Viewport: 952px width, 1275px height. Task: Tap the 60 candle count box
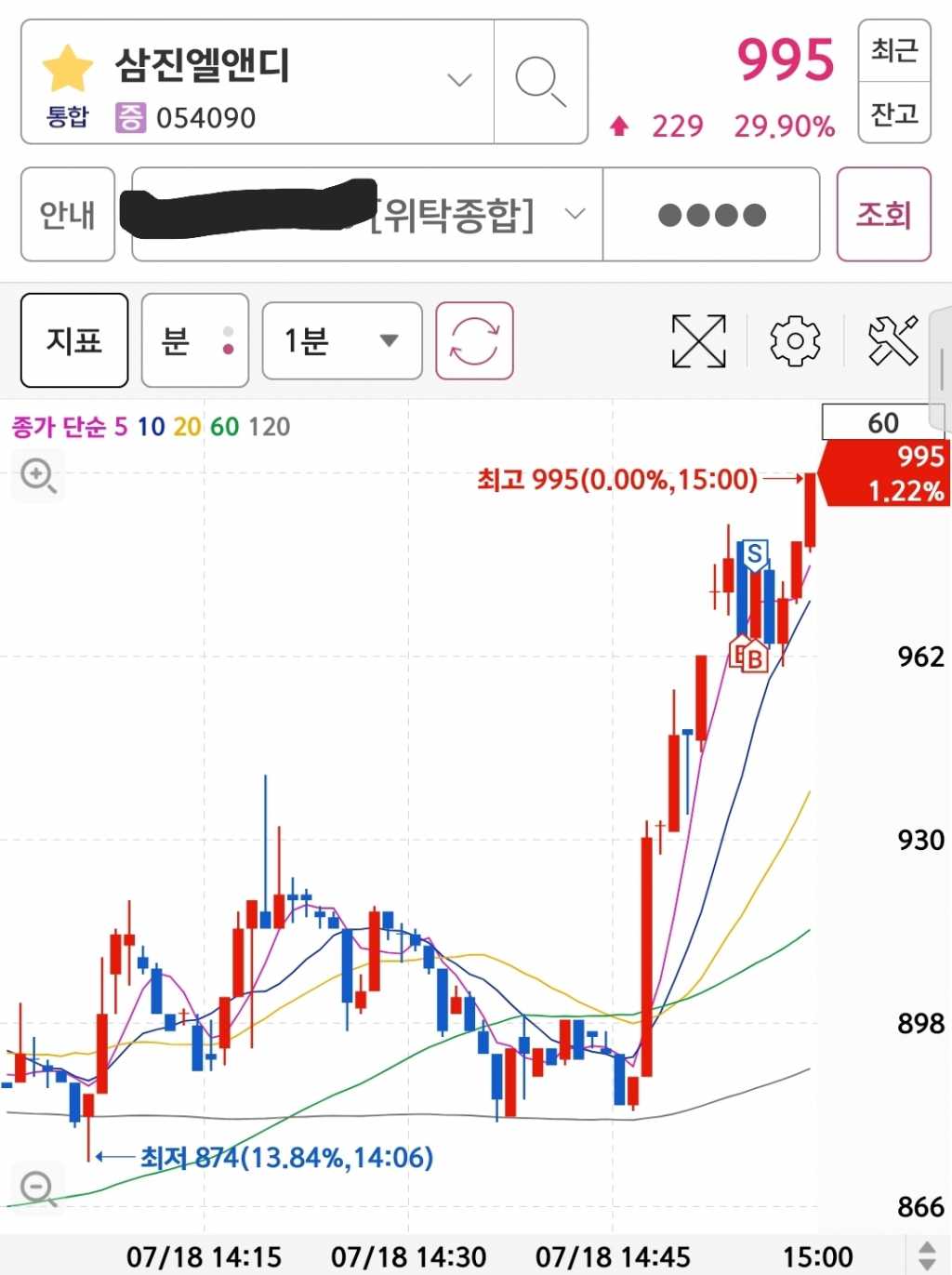coord(881,422)
